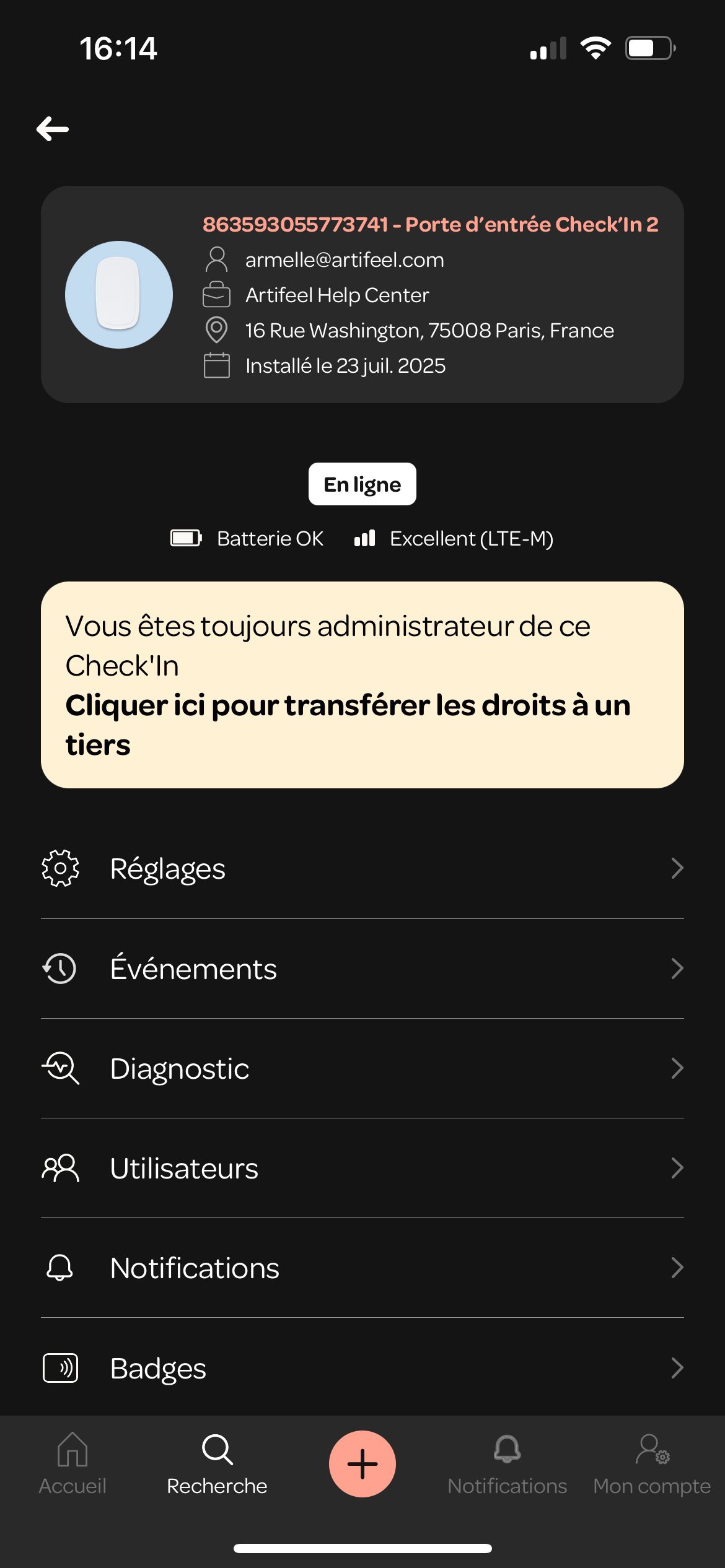Open the Notifications row in the list
This screenshot has width=725, height=1568.
pyautogui.click(x=362, y=1268)
